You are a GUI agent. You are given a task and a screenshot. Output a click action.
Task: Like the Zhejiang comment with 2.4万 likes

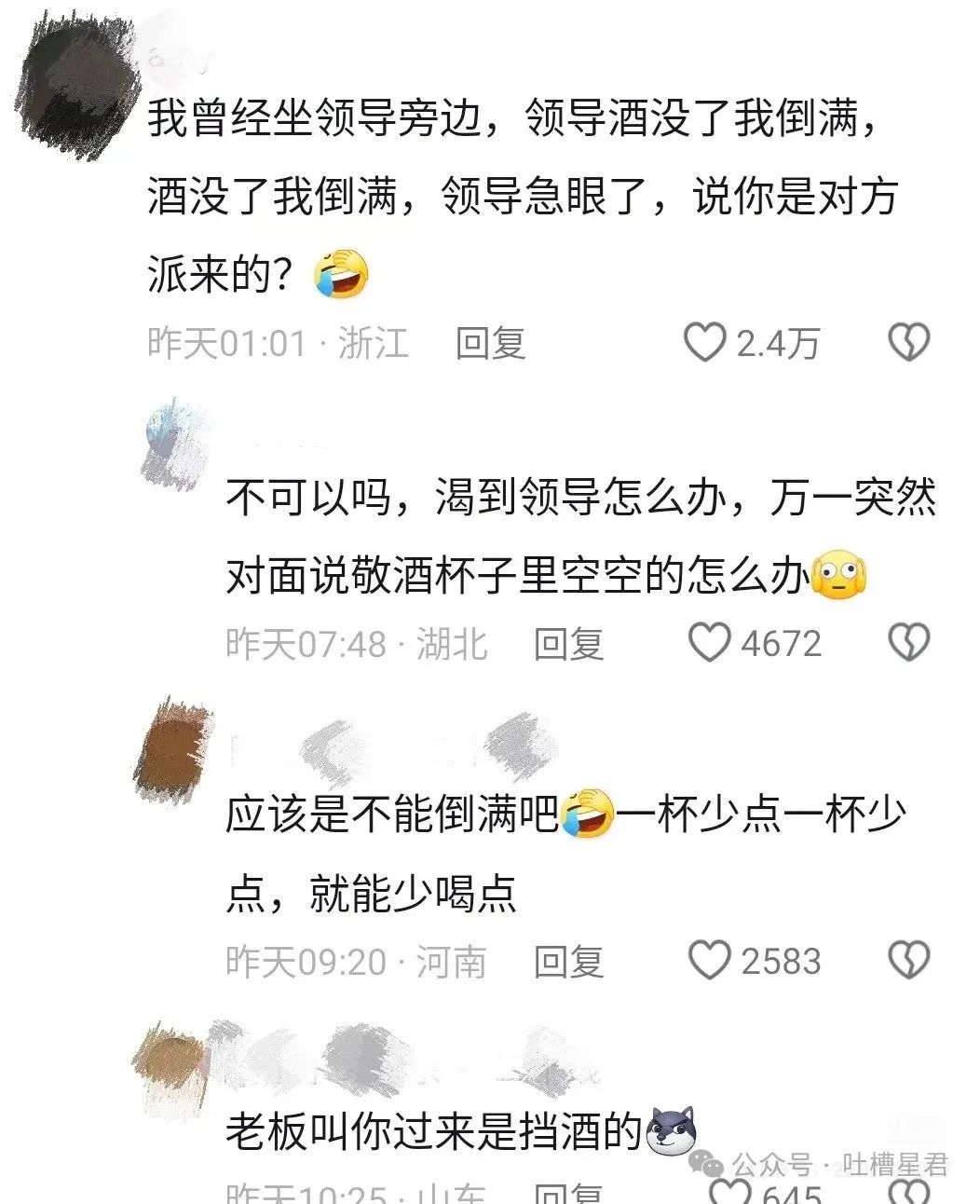tap(705, 343)
